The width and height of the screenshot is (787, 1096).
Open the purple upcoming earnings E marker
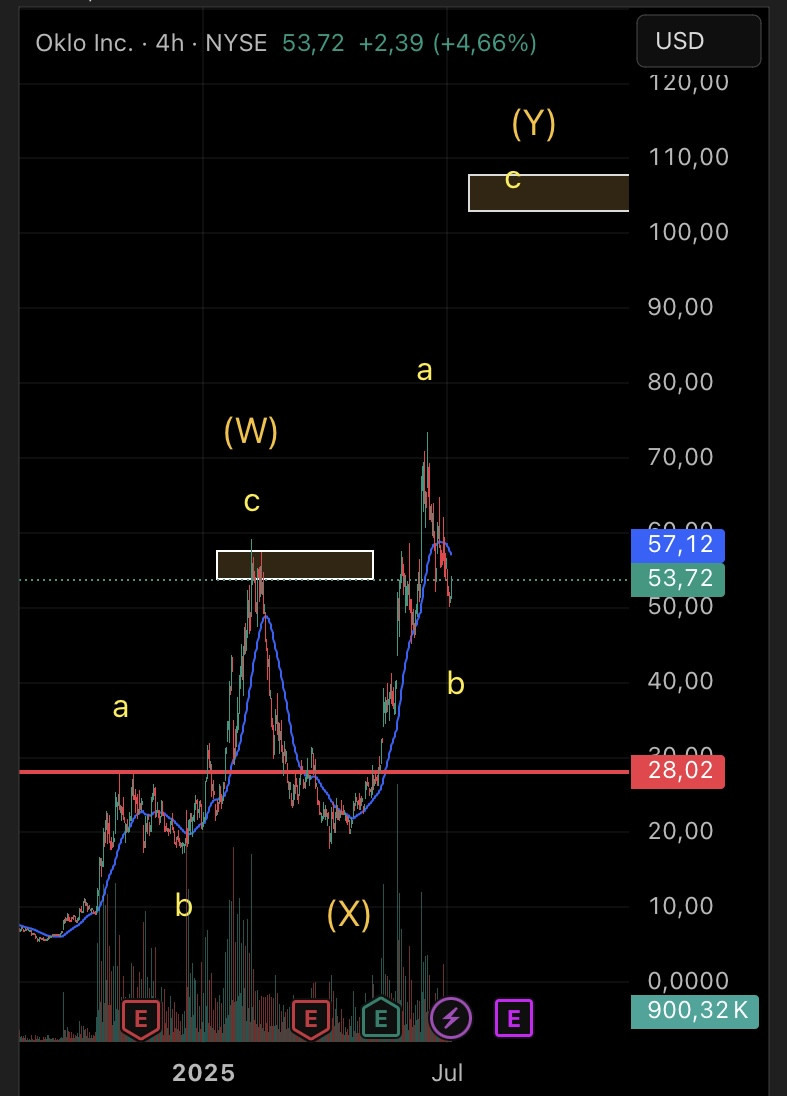(514, 1019)
